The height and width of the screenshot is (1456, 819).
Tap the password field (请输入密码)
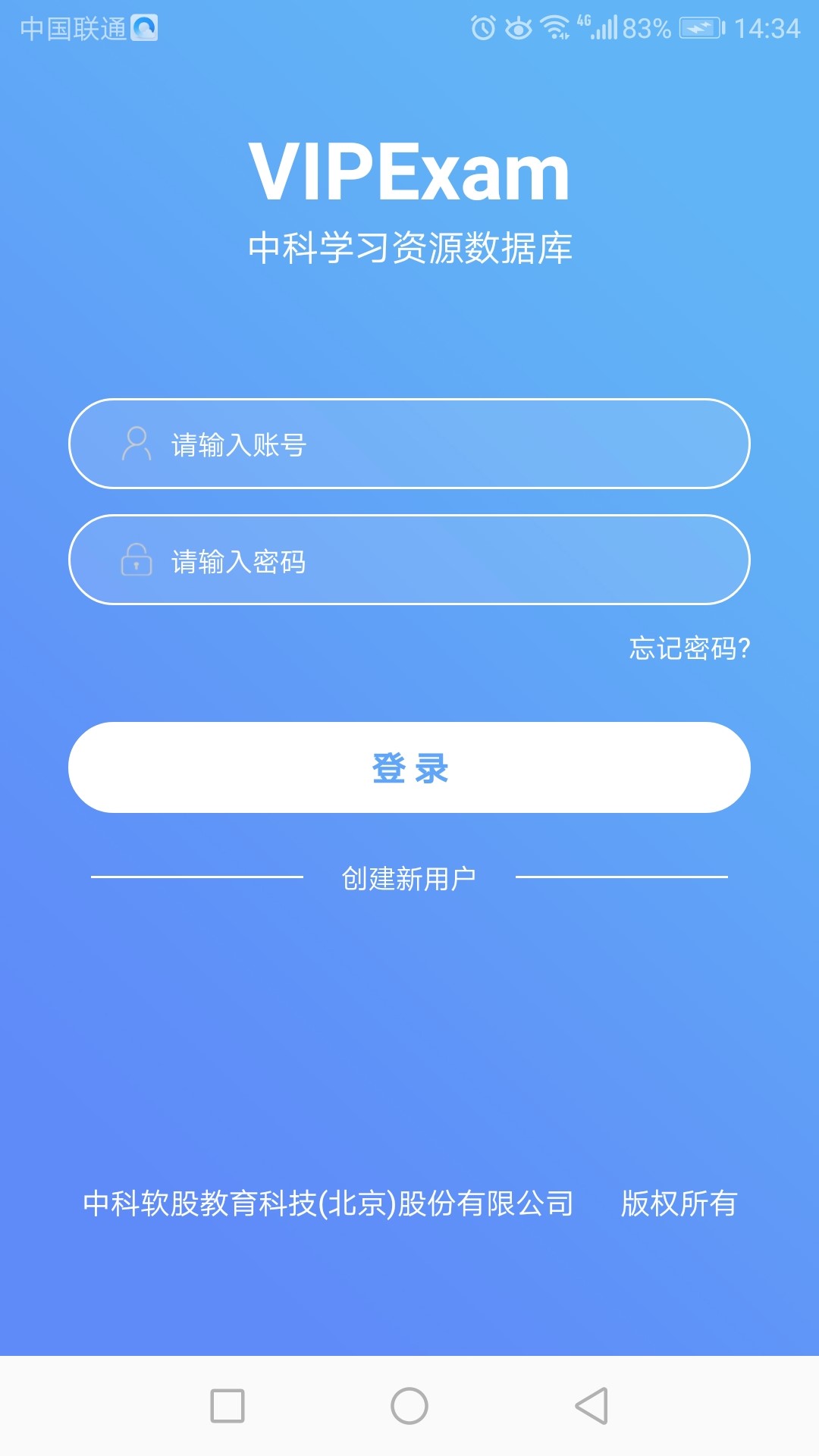click(409, 560)
